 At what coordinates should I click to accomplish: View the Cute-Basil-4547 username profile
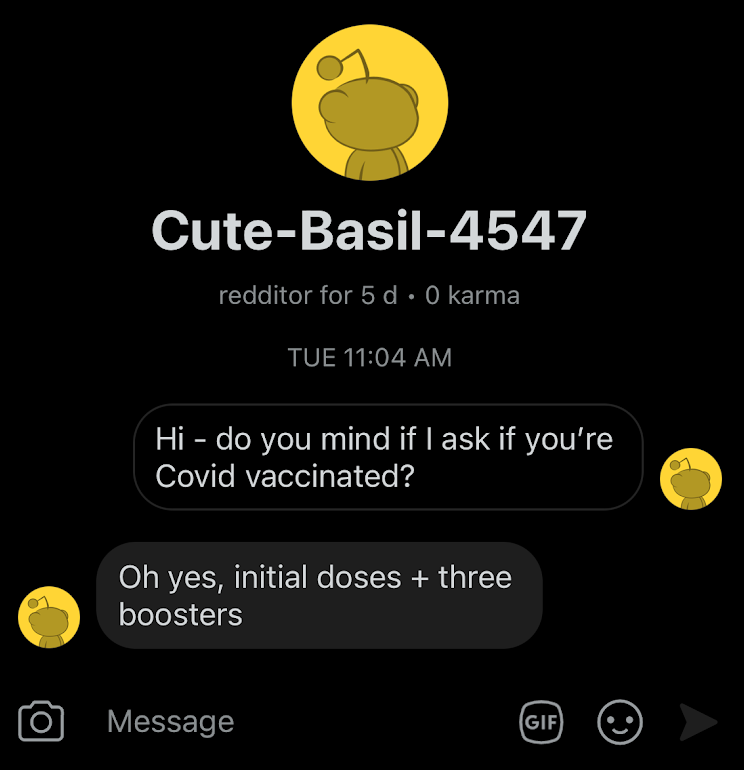(x=370, y=231)
